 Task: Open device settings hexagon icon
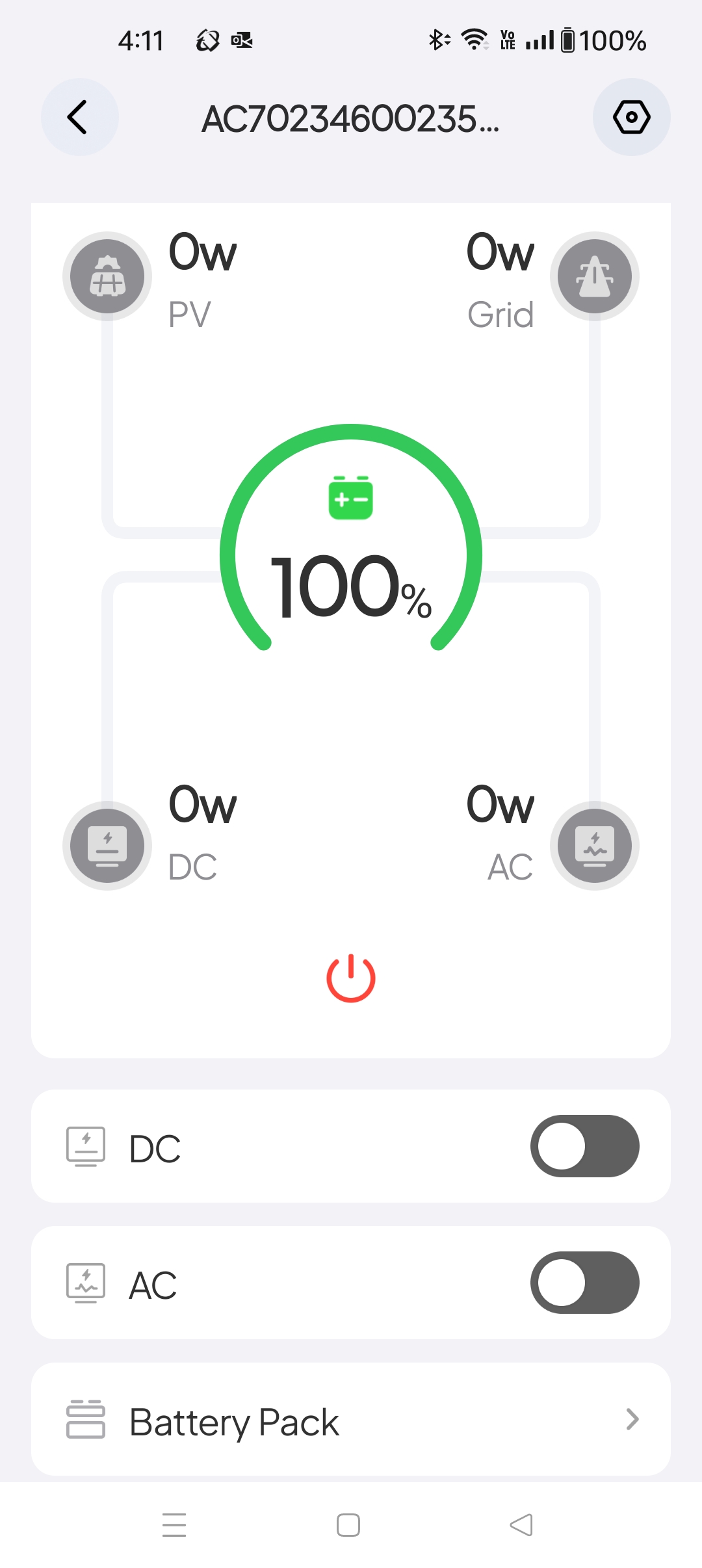[631, 118]
